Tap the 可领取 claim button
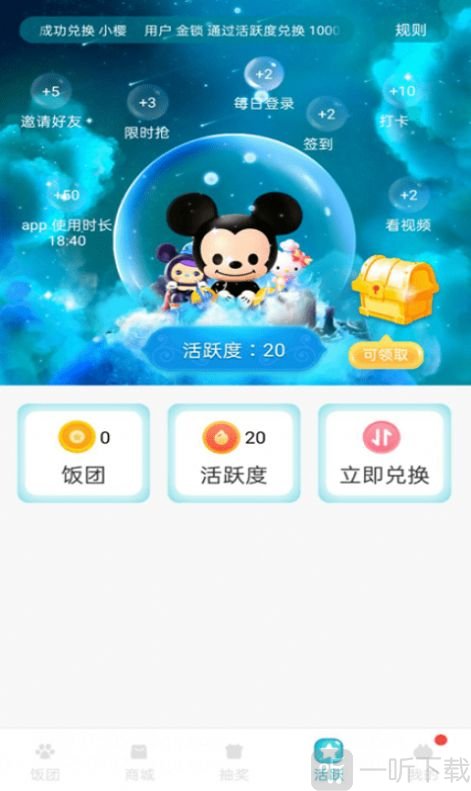 tap(386, 355)
